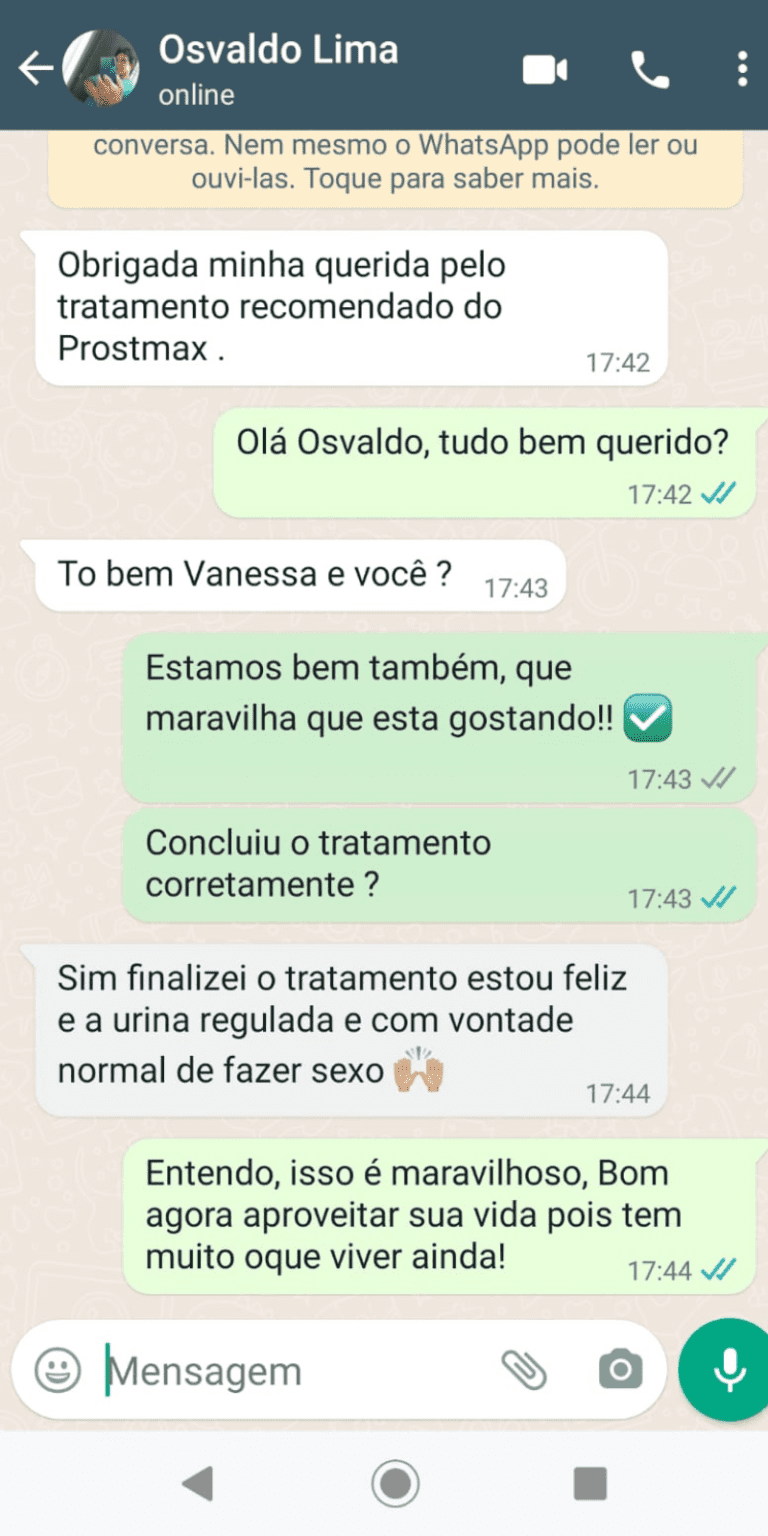Start a video call with Osvaldo
This screenshot has height=1536, width=768.
pos(545,70)
